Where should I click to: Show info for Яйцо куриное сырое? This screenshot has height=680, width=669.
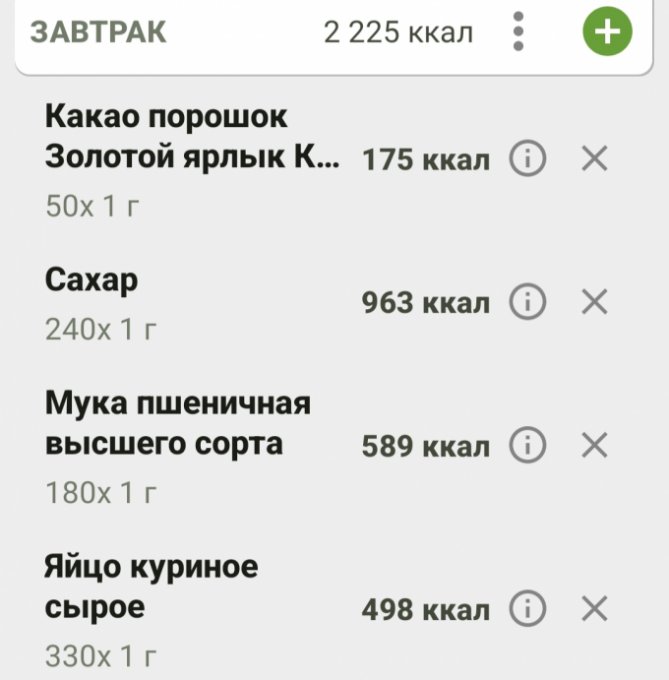coord(528,608)
